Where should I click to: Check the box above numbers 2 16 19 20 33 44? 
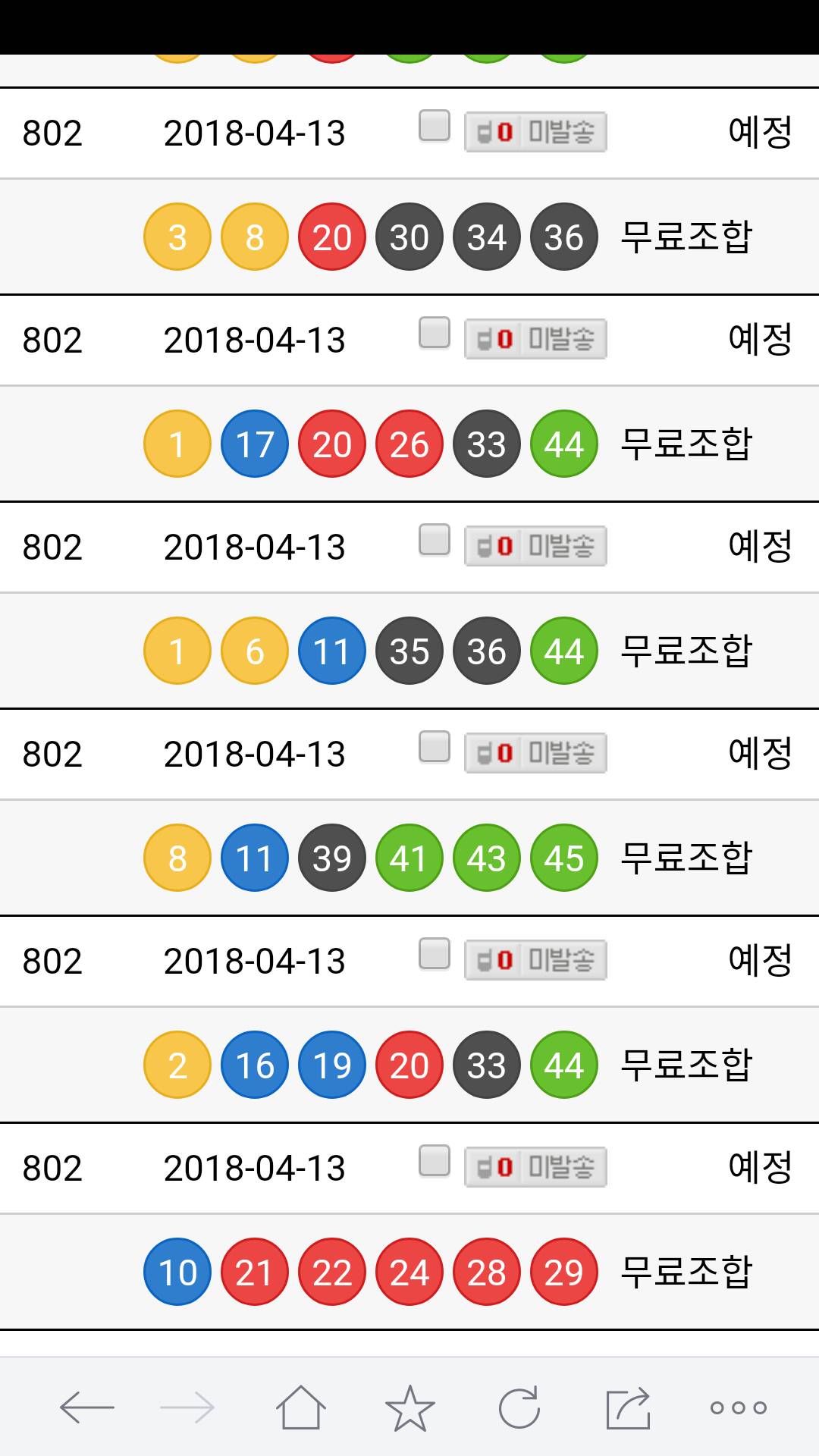point(435,955)
